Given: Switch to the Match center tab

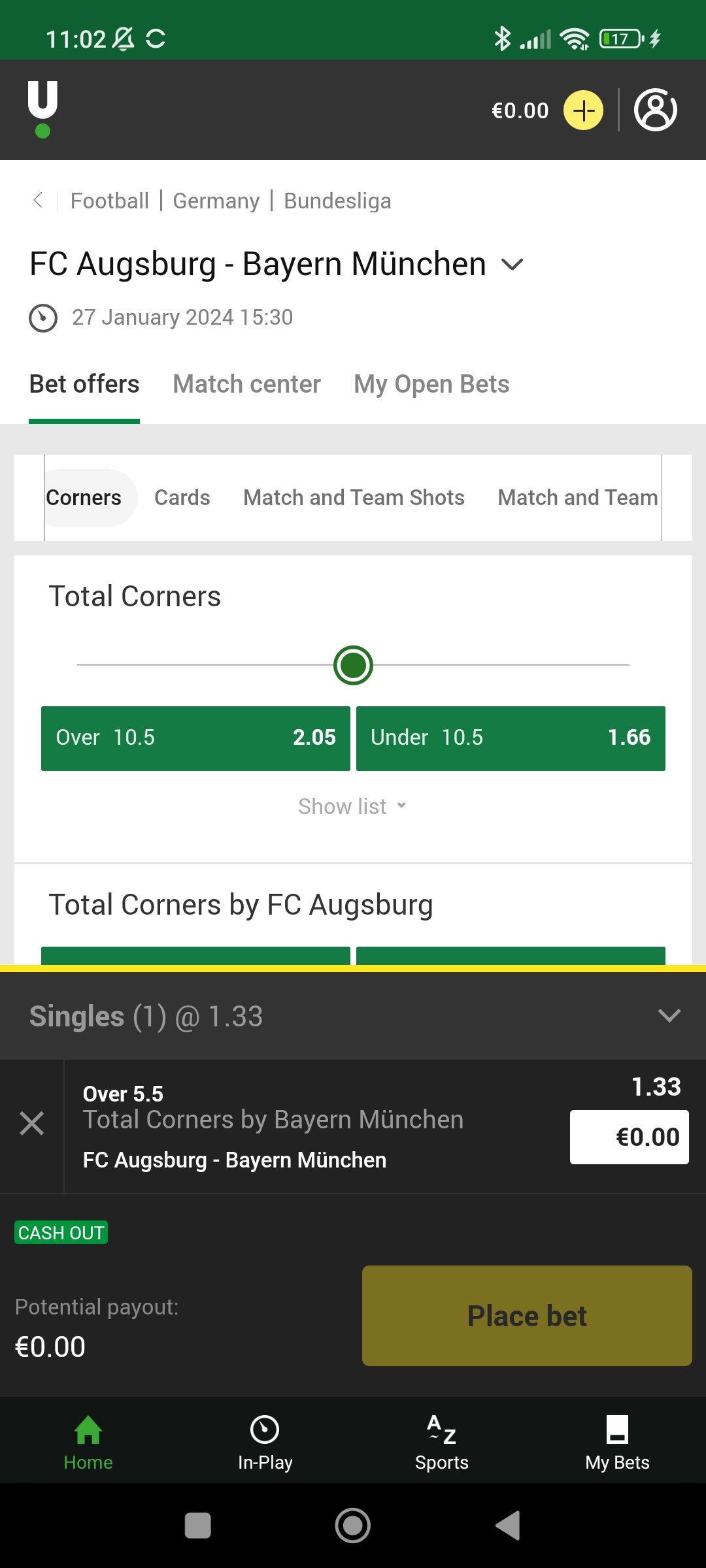Looking at the screenshot, I should 246,384.
